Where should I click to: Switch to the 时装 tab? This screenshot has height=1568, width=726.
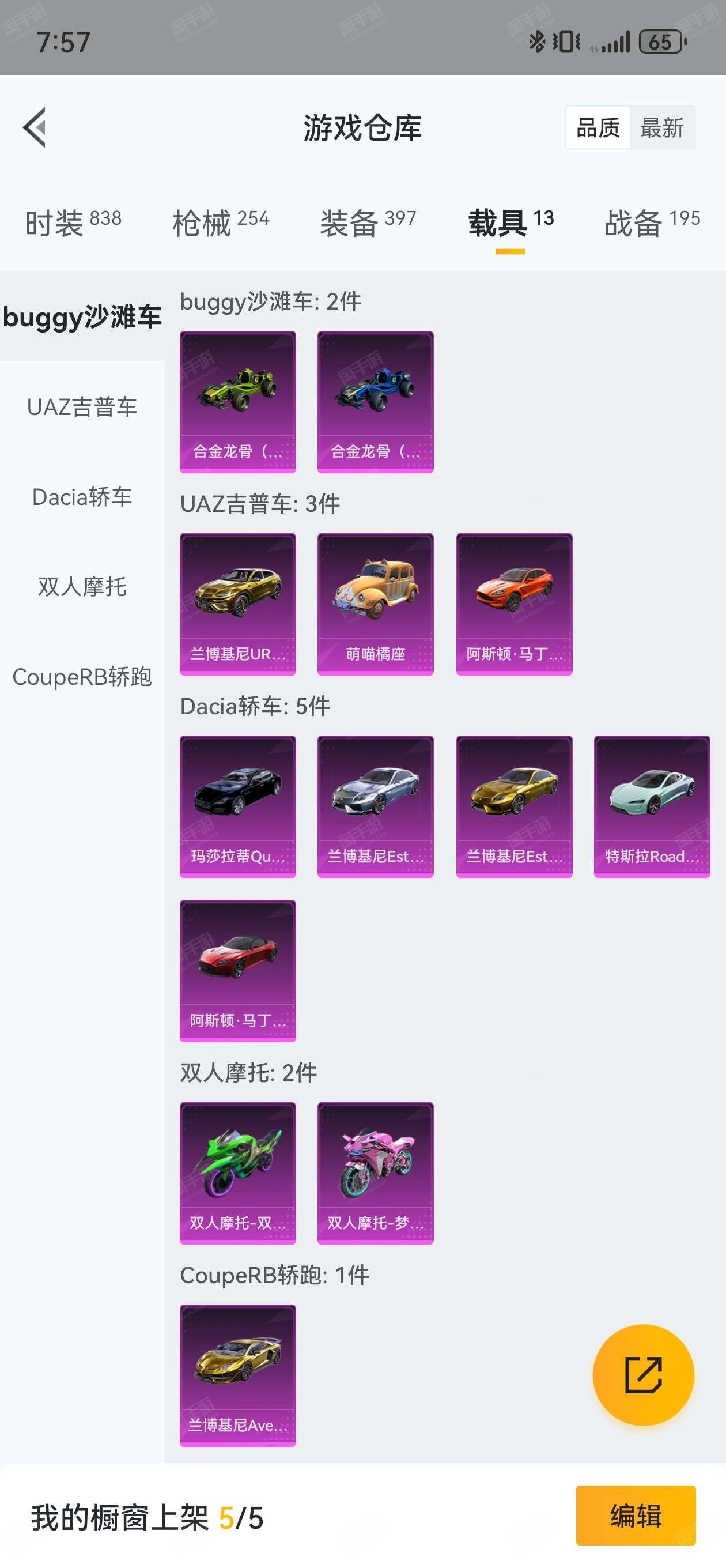tap(73, 222)
